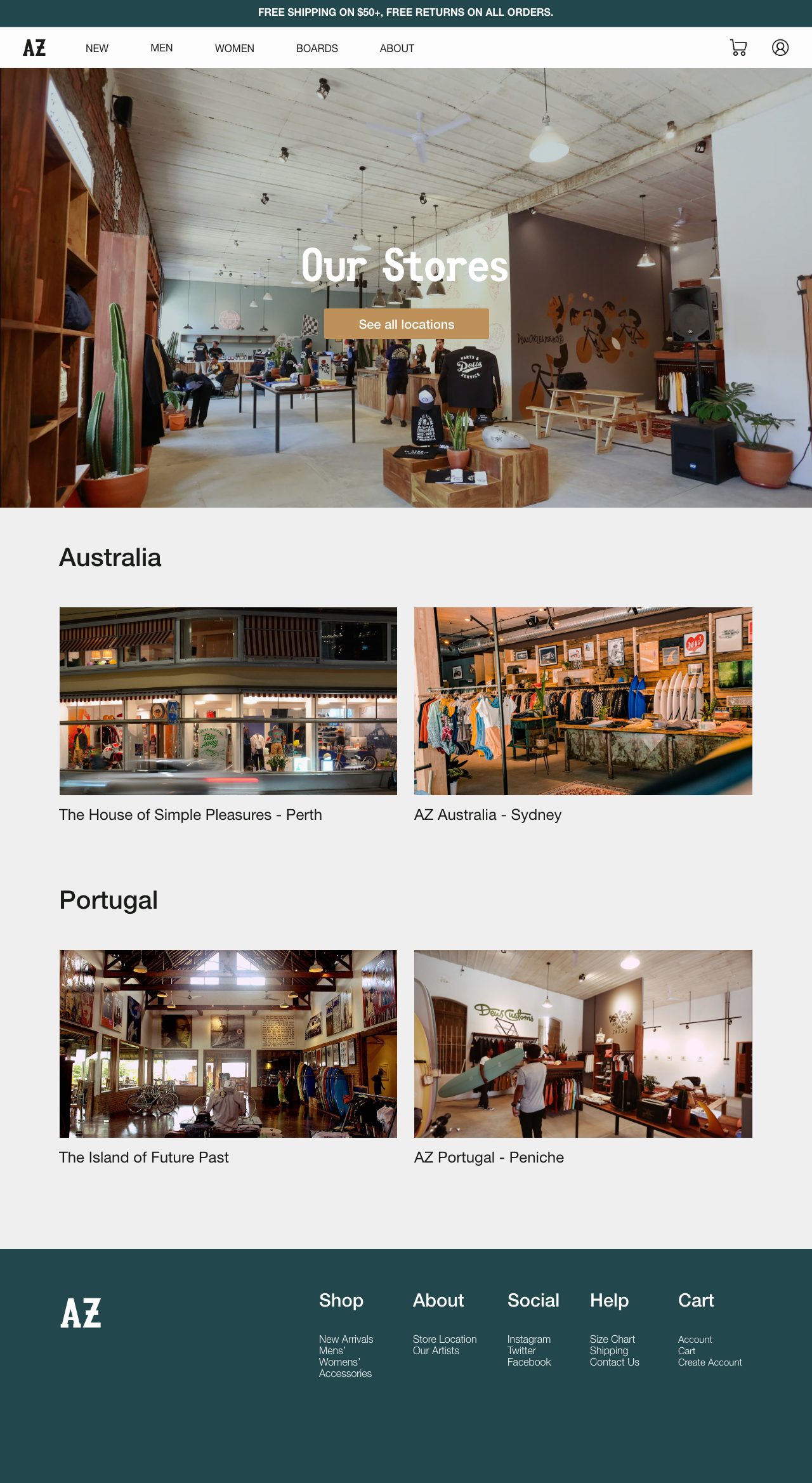Image resolution: width=812 pixels, height=1483 pixels.
Task: Open New Arrivals in the footer
Action: point(346,1339)
